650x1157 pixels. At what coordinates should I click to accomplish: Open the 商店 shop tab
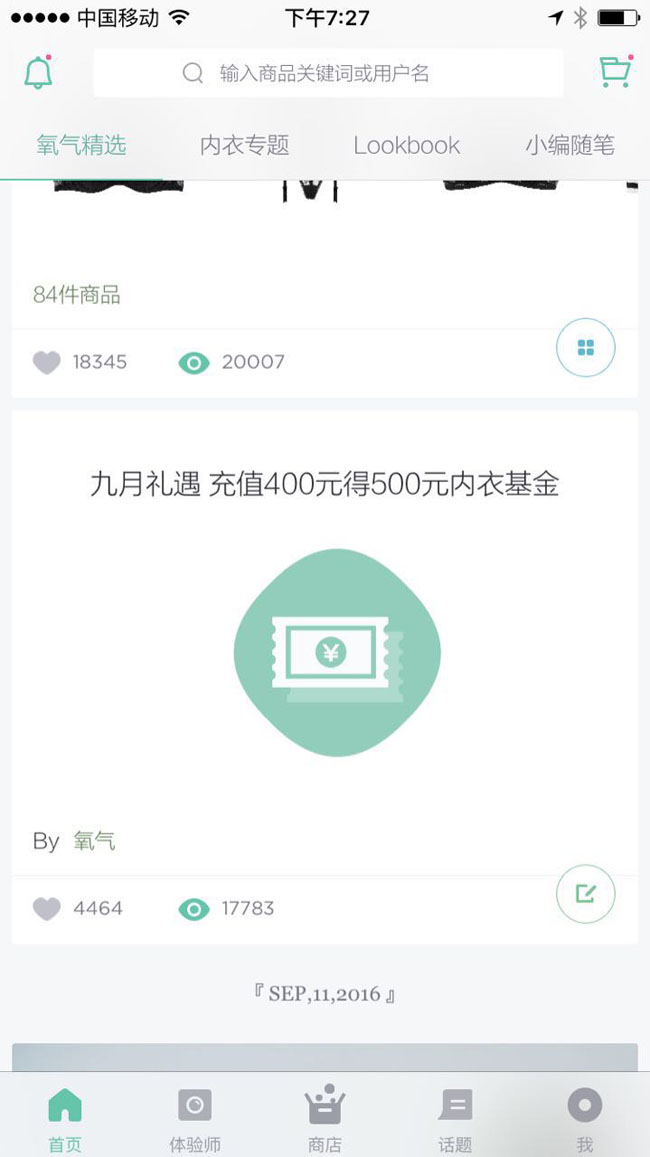[x=325, y=1118]
